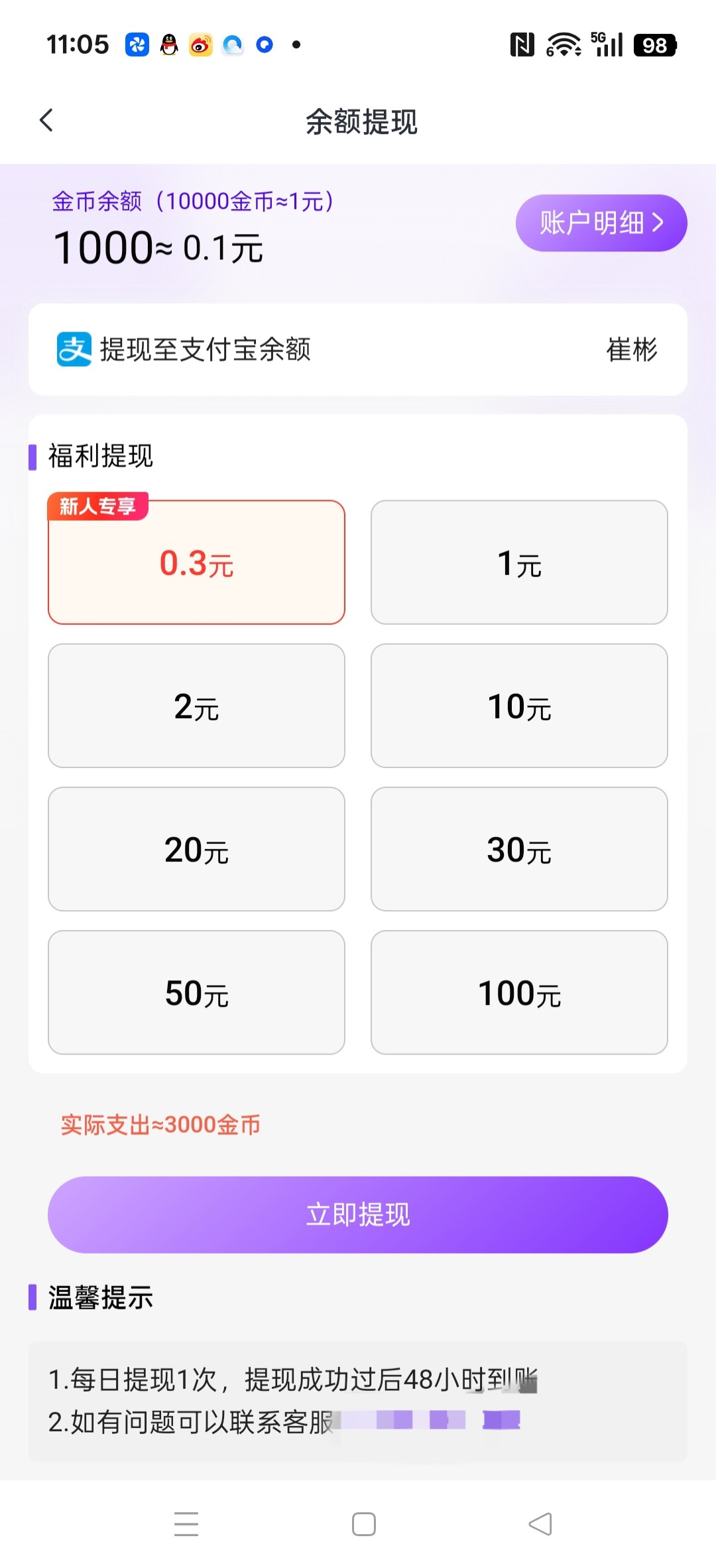Pick the 2元 withdrawal option
The width and height of the screenshot is (716, 1568).
196,706
